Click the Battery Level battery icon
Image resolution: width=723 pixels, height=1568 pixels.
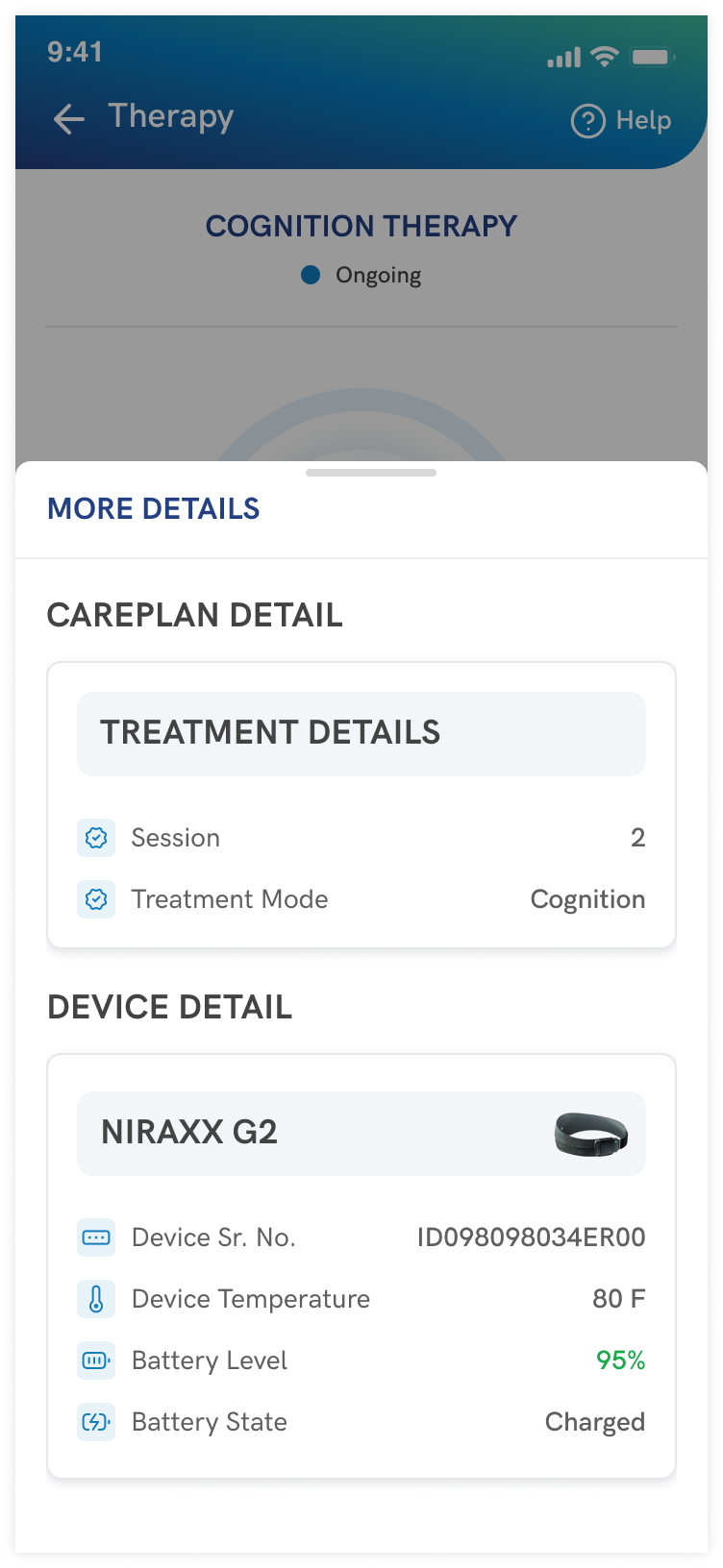click(x=96, y=1360)
